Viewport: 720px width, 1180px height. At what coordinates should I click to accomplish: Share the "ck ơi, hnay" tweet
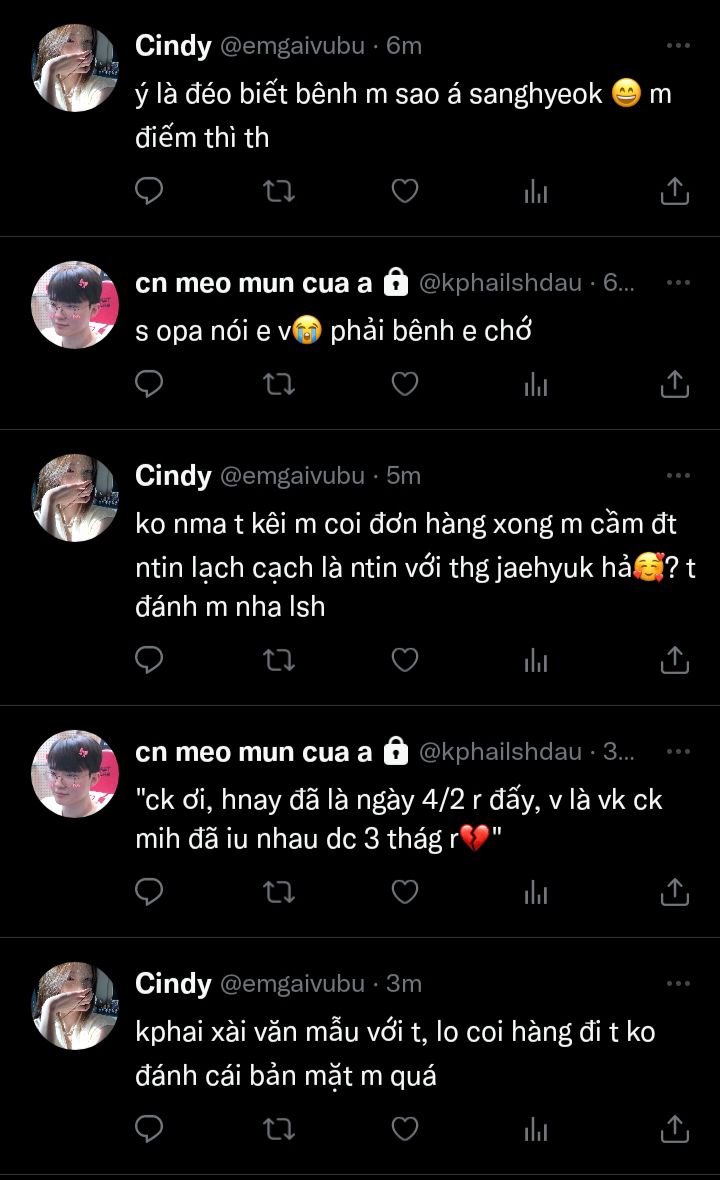pos(675,891)
